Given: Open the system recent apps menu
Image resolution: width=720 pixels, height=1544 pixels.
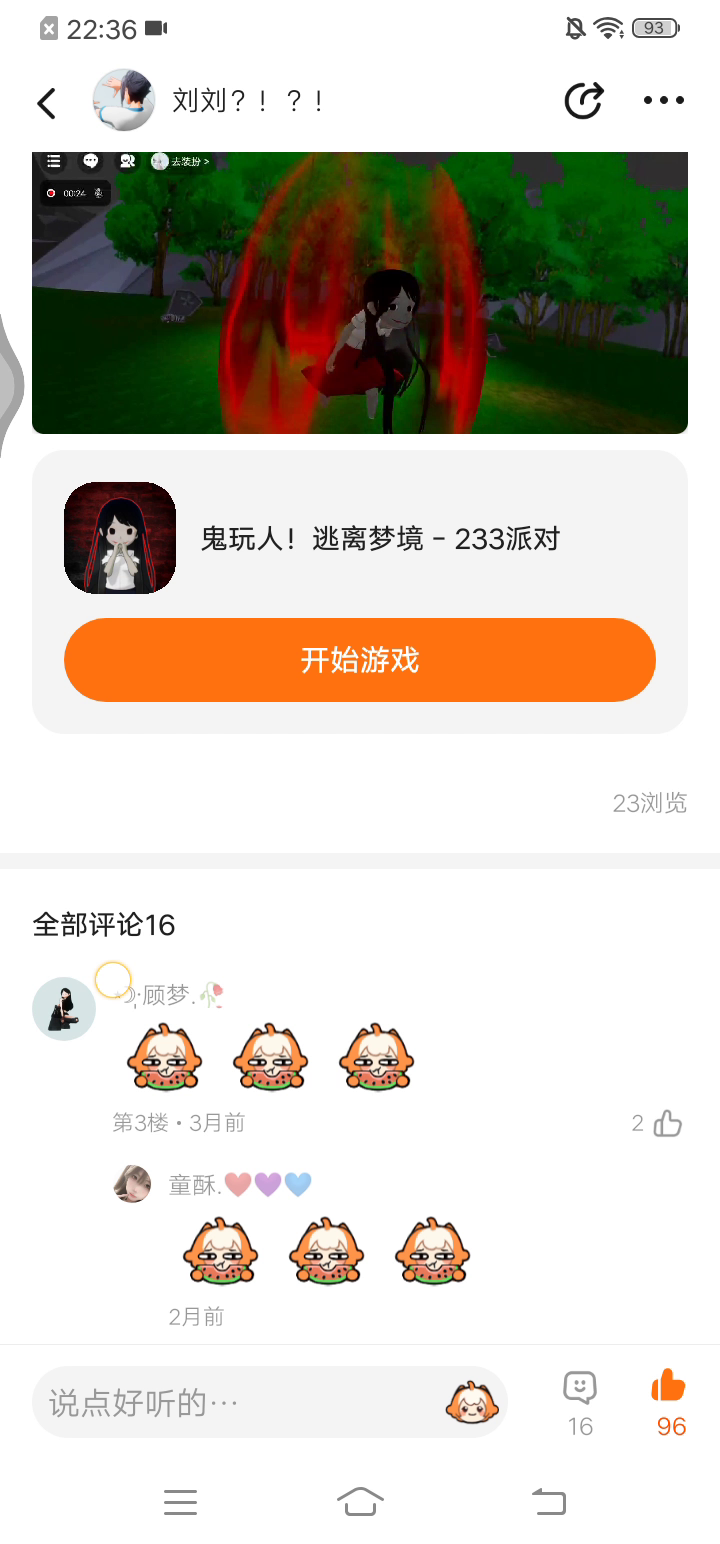Looking at the screenshot, I should 180,1502.
